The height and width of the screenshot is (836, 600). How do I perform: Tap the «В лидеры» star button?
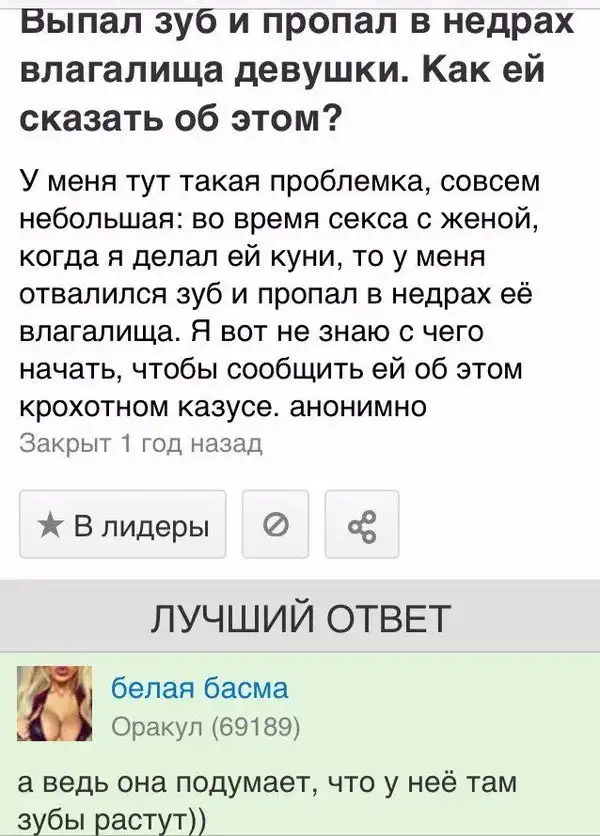click(x=122, y=524)
